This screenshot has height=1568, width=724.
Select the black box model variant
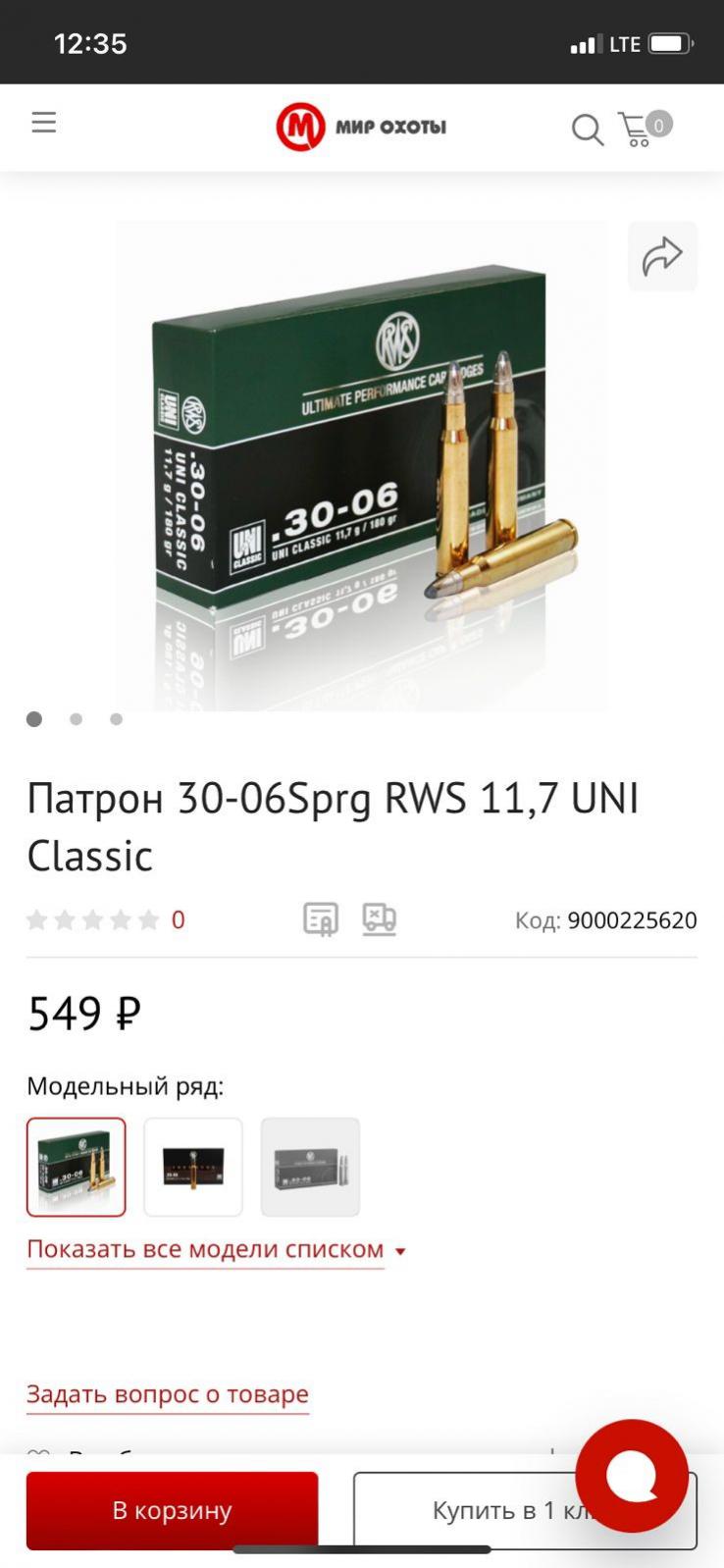tap(193, 1167)
